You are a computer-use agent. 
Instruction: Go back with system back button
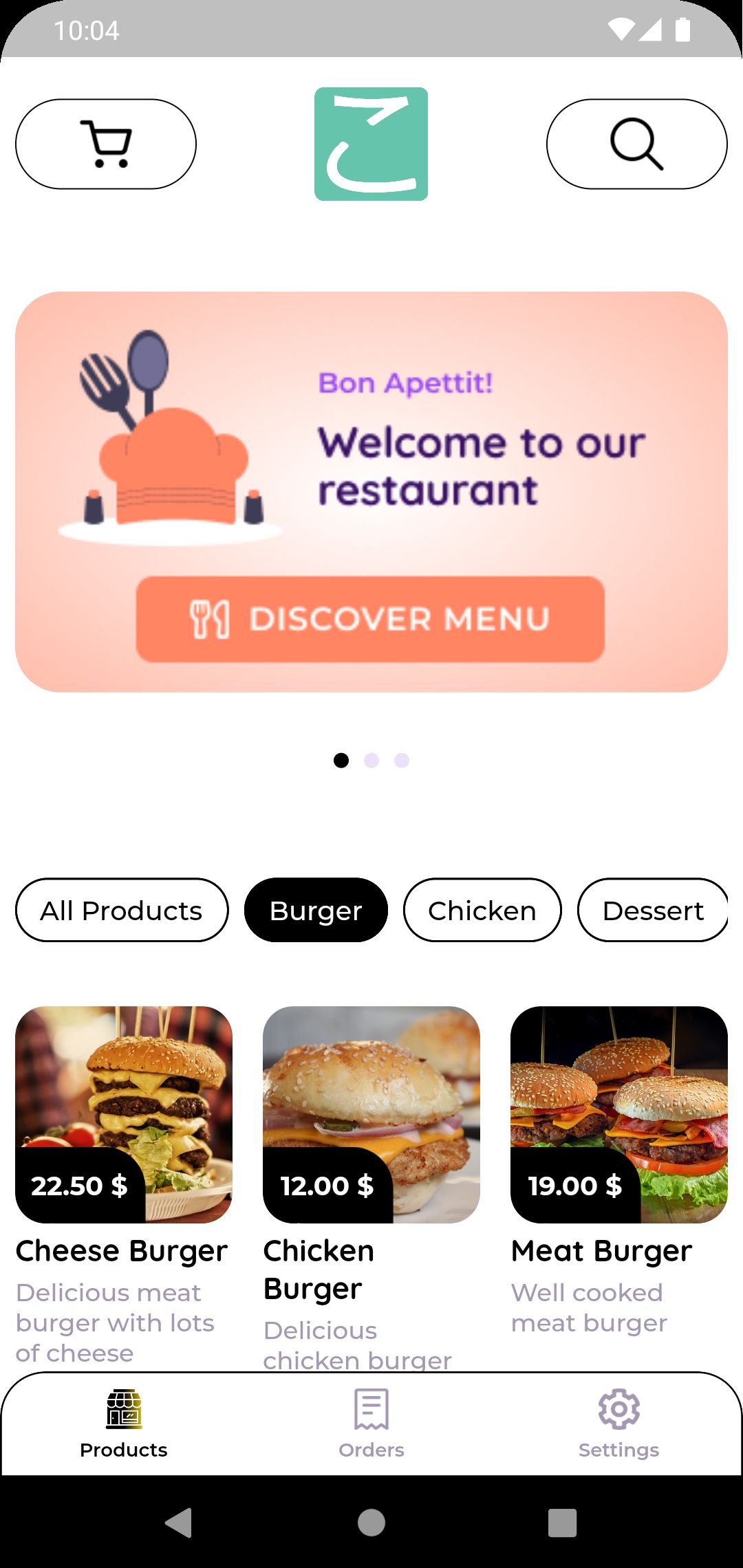(179, 1522)
